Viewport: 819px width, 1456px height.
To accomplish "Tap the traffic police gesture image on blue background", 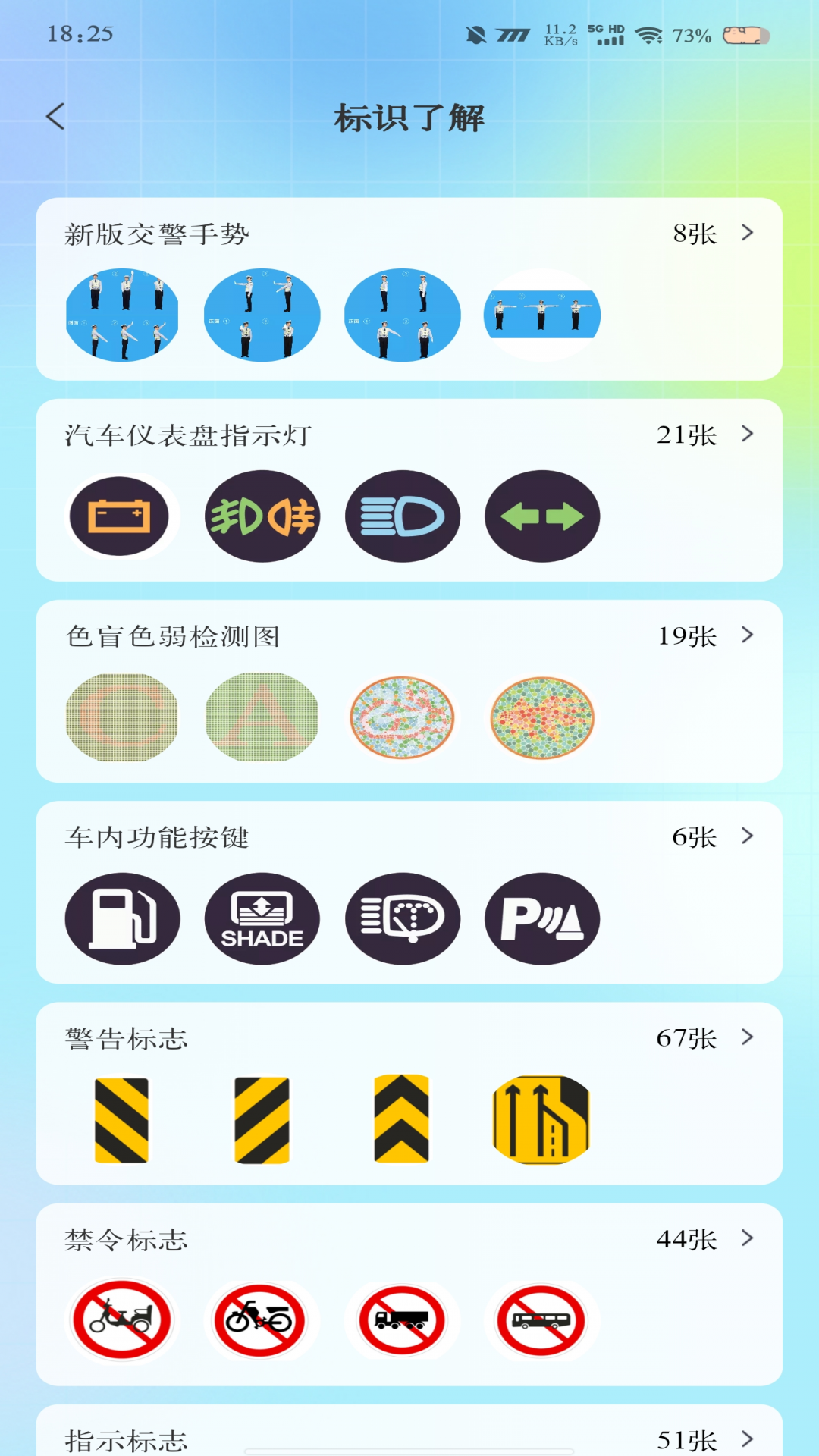I will (x=123, y=315).
